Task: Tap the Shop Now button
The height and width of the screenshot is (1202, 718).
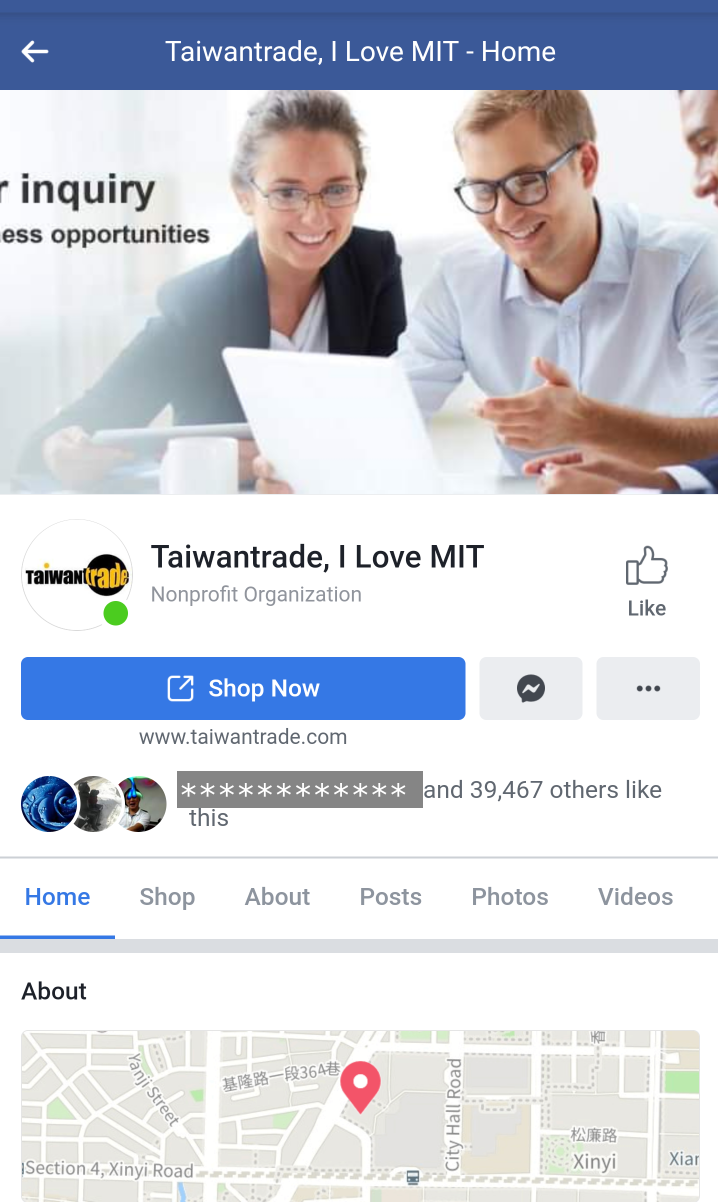Action: point(243,688)
